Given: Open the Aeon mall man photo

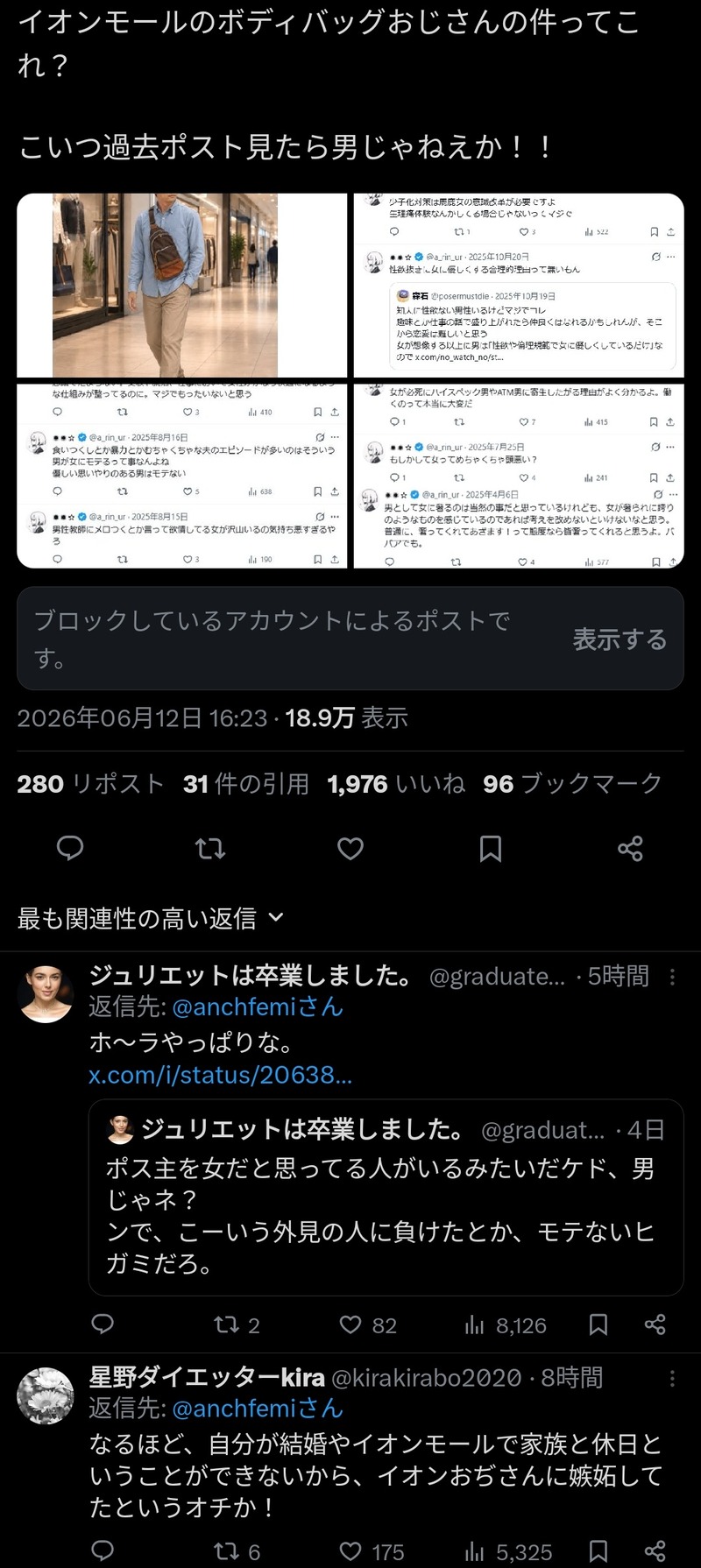Looking at the screenshot, I should coord(182,286).
